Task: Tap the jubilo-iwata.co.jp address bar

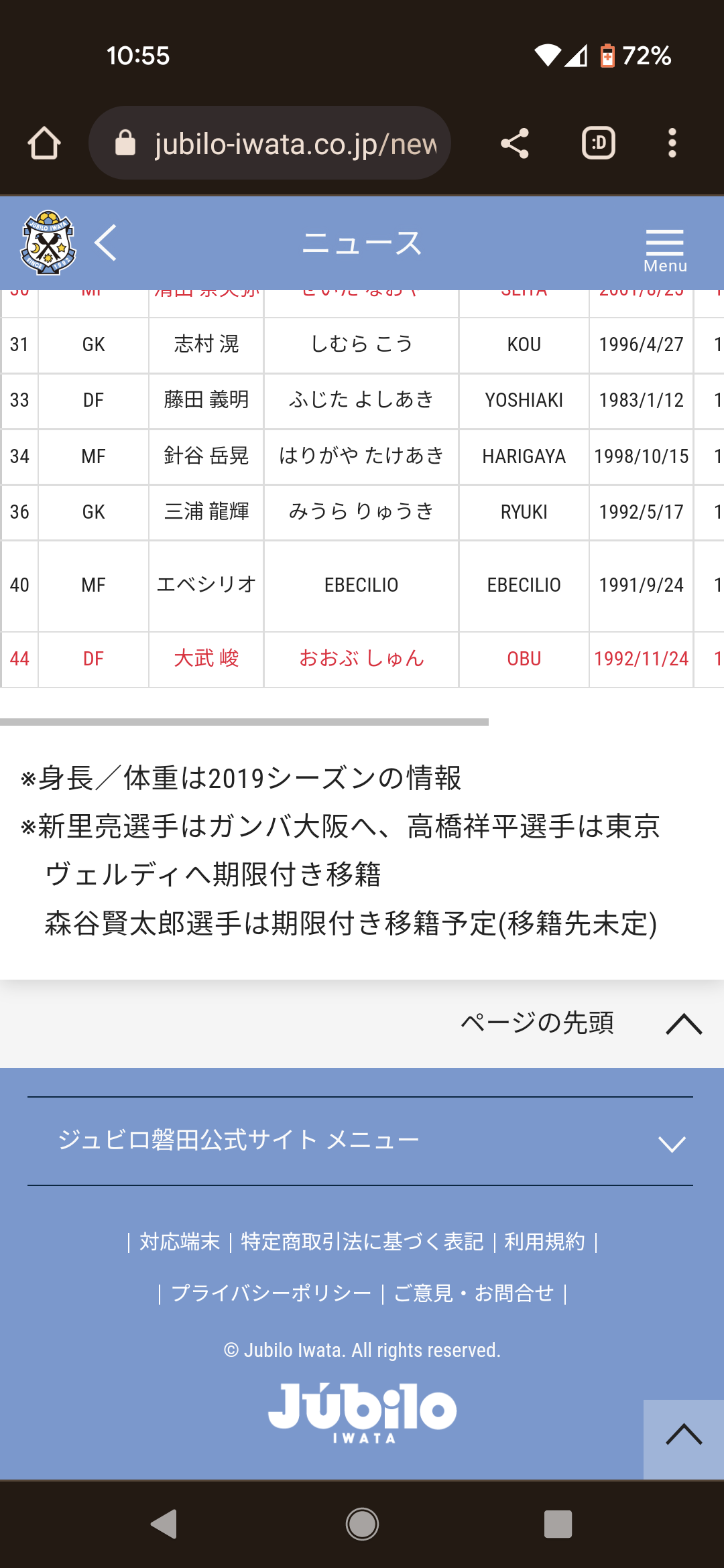Action: tap(269, 143)
